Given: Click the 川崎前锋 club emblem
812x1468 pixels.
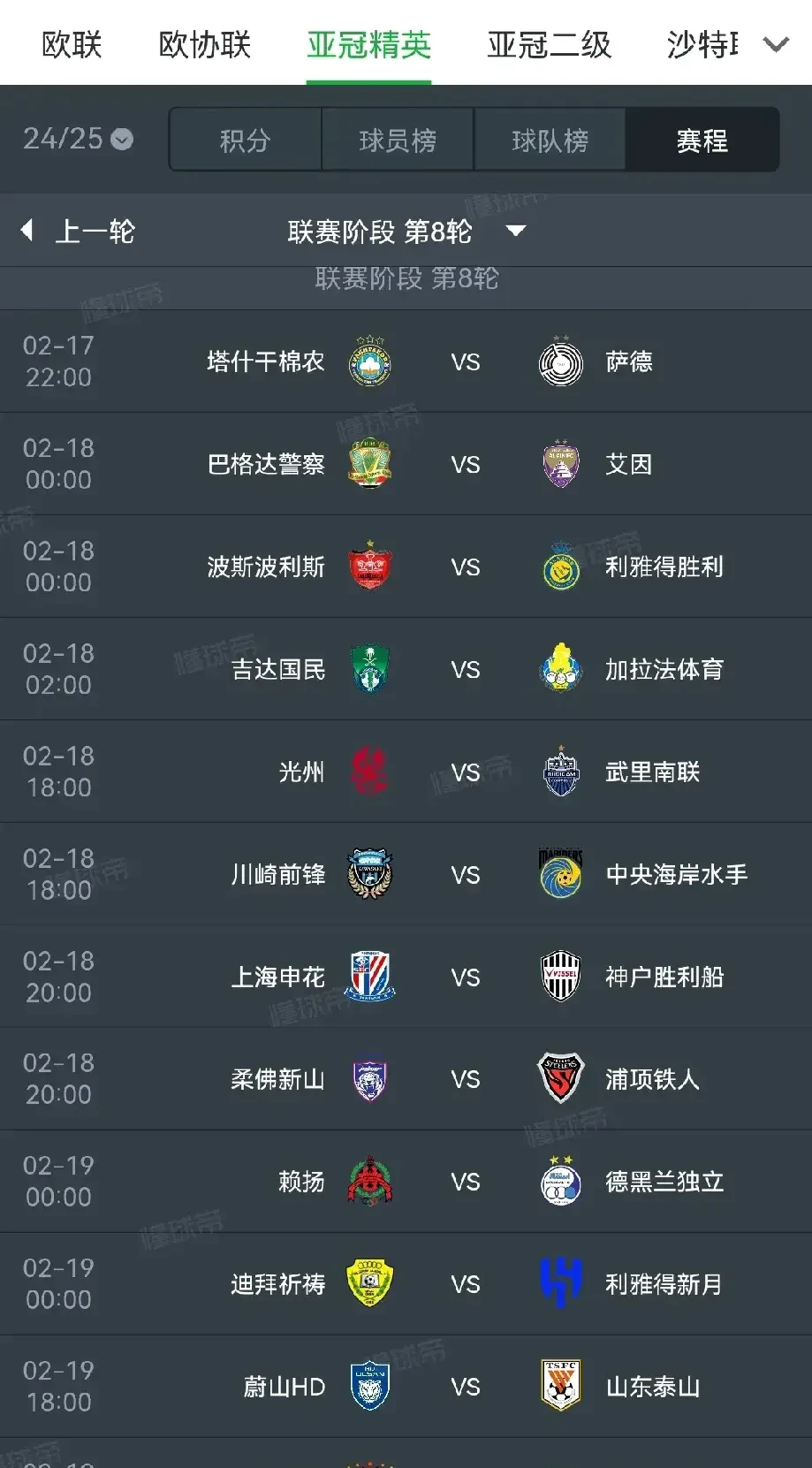Looking at the screenshot, I should 370,874.
